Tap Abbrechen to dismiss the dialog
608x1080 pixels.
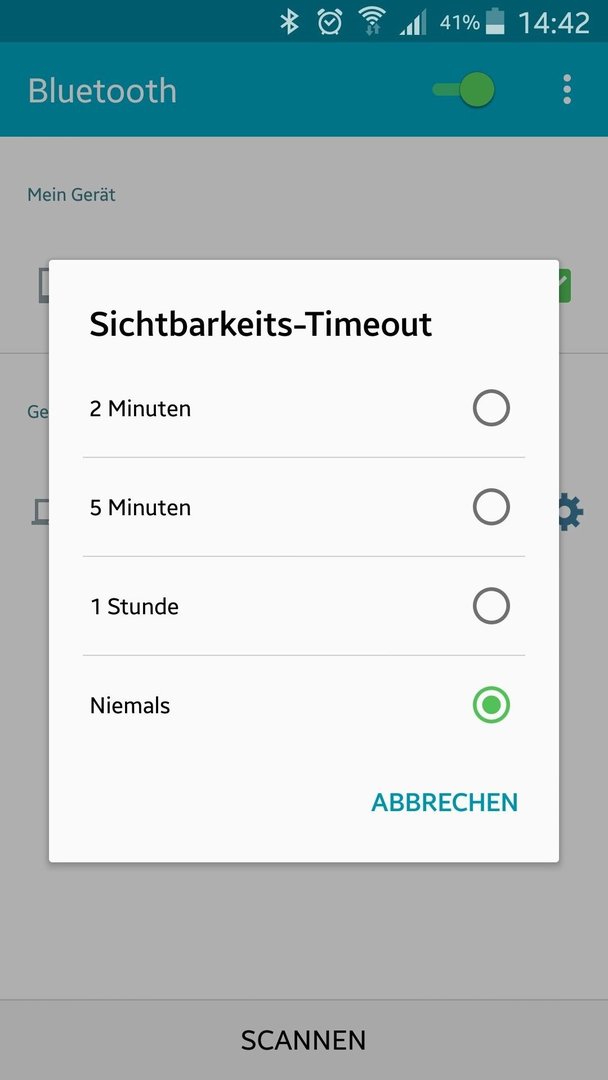[444, 802]
